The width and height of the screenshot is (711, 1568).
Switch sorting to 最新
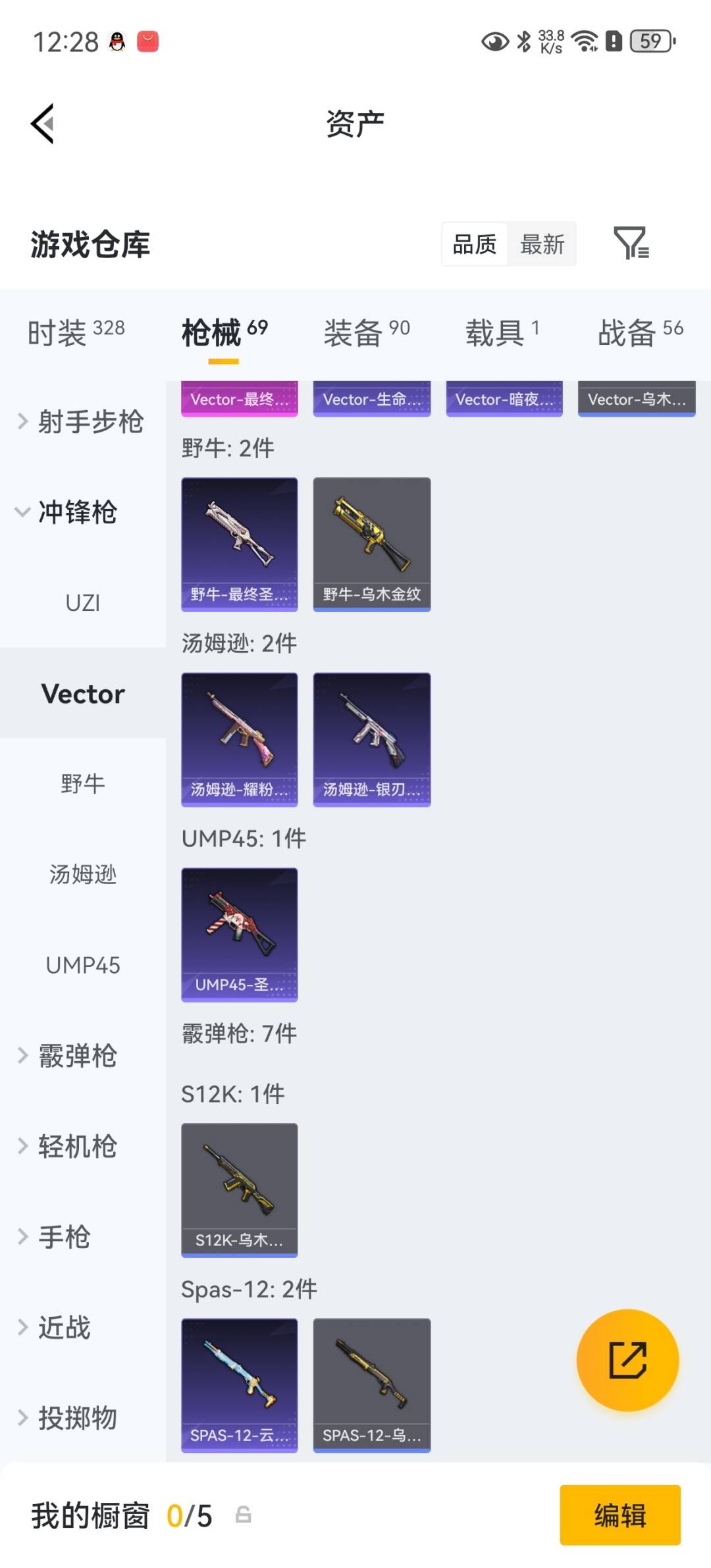coord(542,244)
